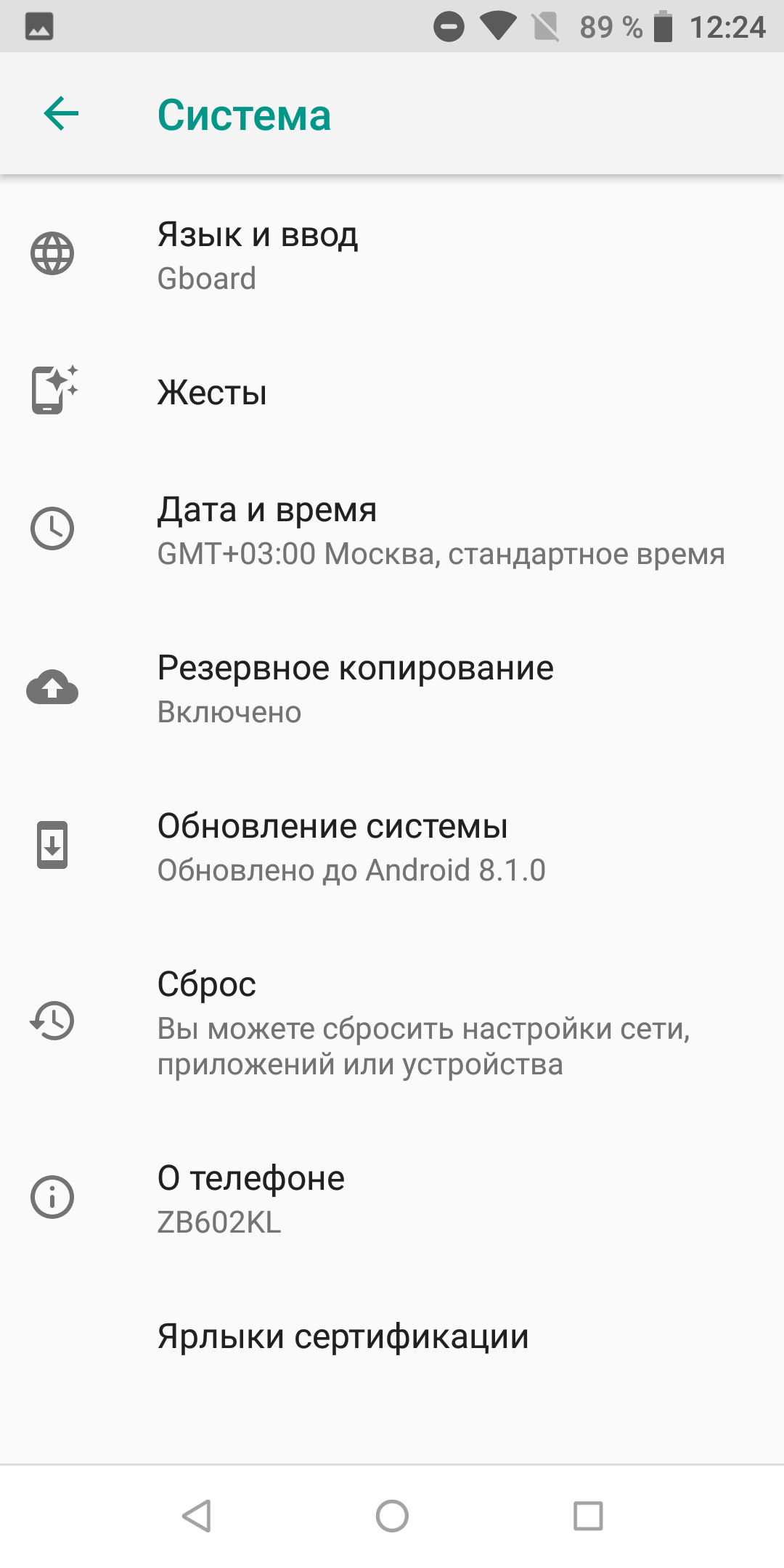The height and width of the screenshot is (1568, 784).
Task: Tap the system home button
Action: point(392,1516)
